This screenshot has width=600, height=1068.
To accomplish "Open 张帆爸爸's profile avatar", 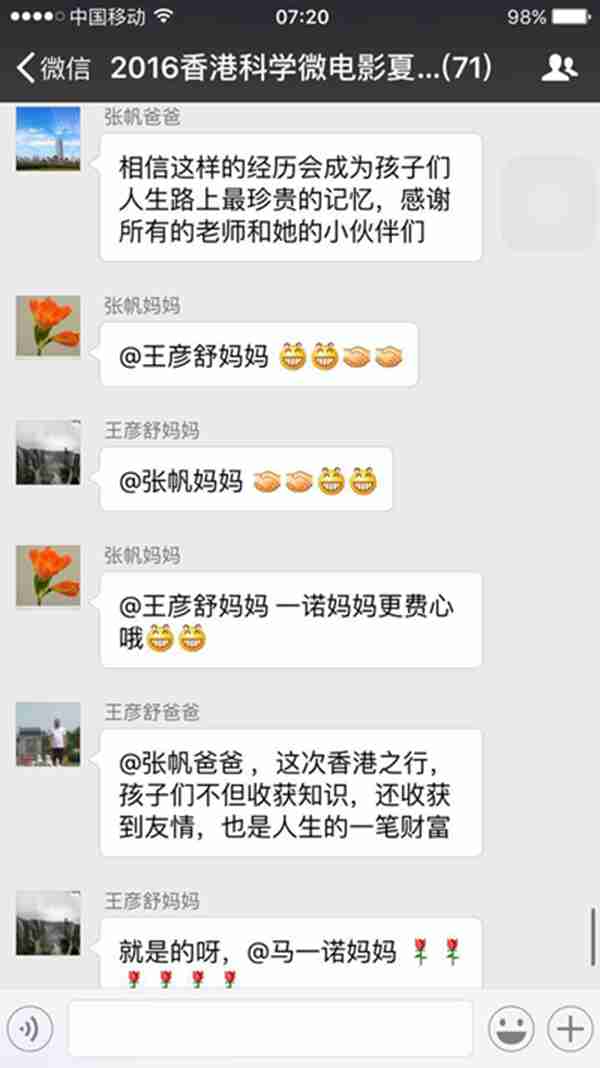I will 48,138.
